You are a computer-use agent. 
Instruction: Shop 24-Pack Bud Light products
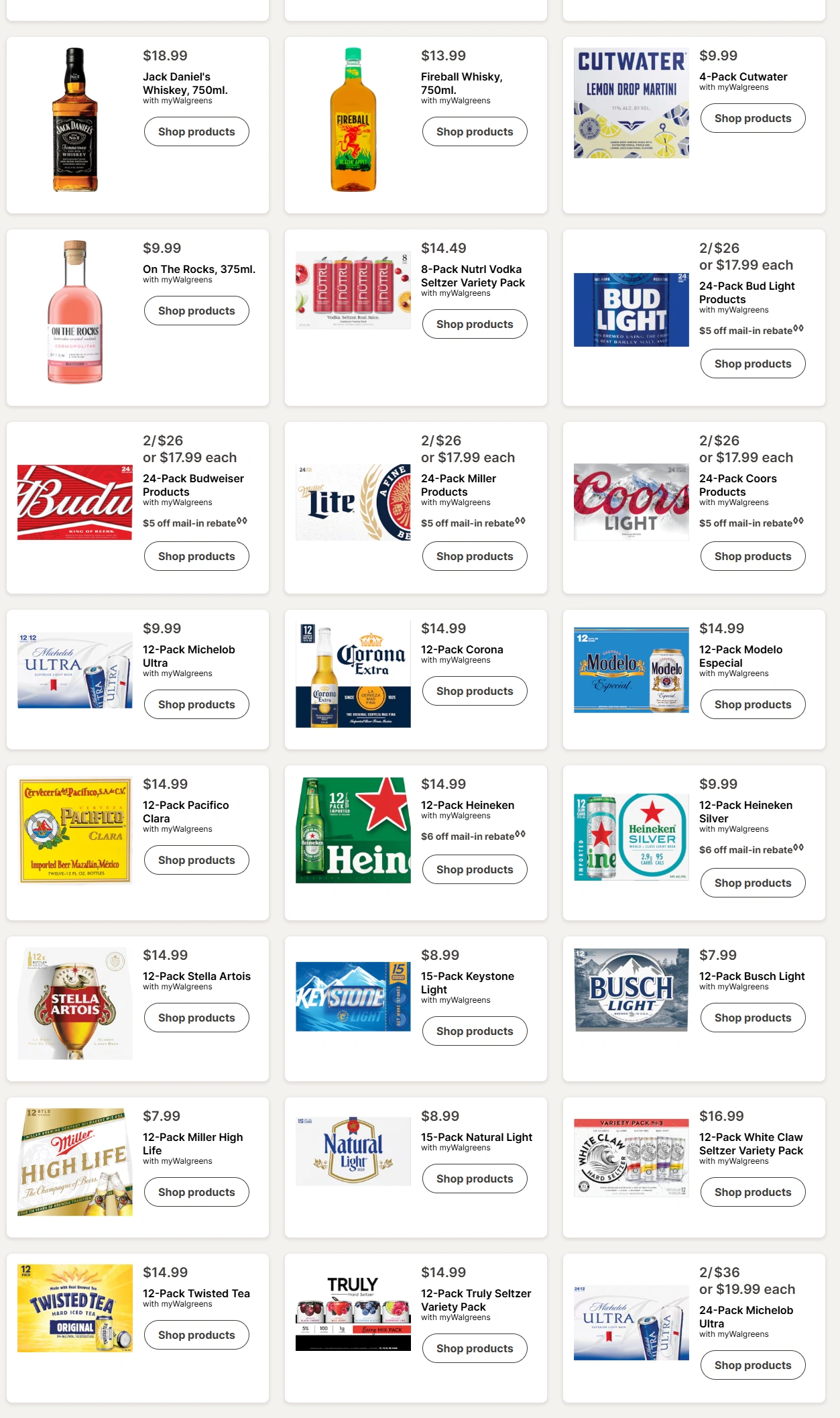coord(753,364)
